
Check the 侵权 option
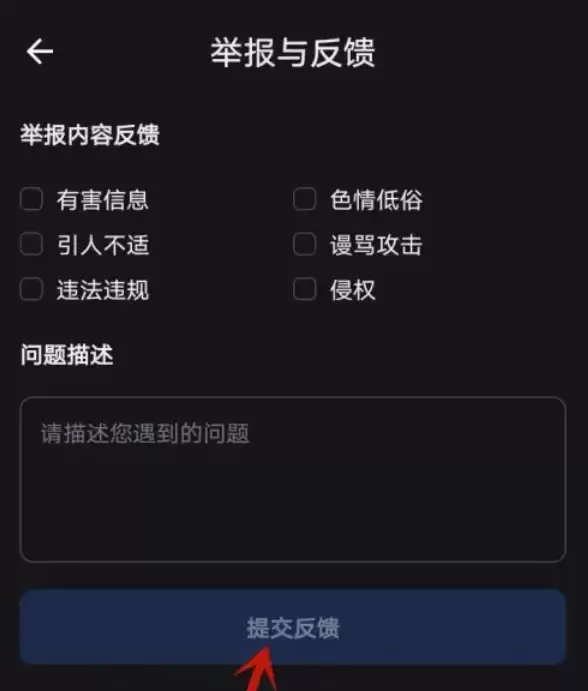pos(305,289)
